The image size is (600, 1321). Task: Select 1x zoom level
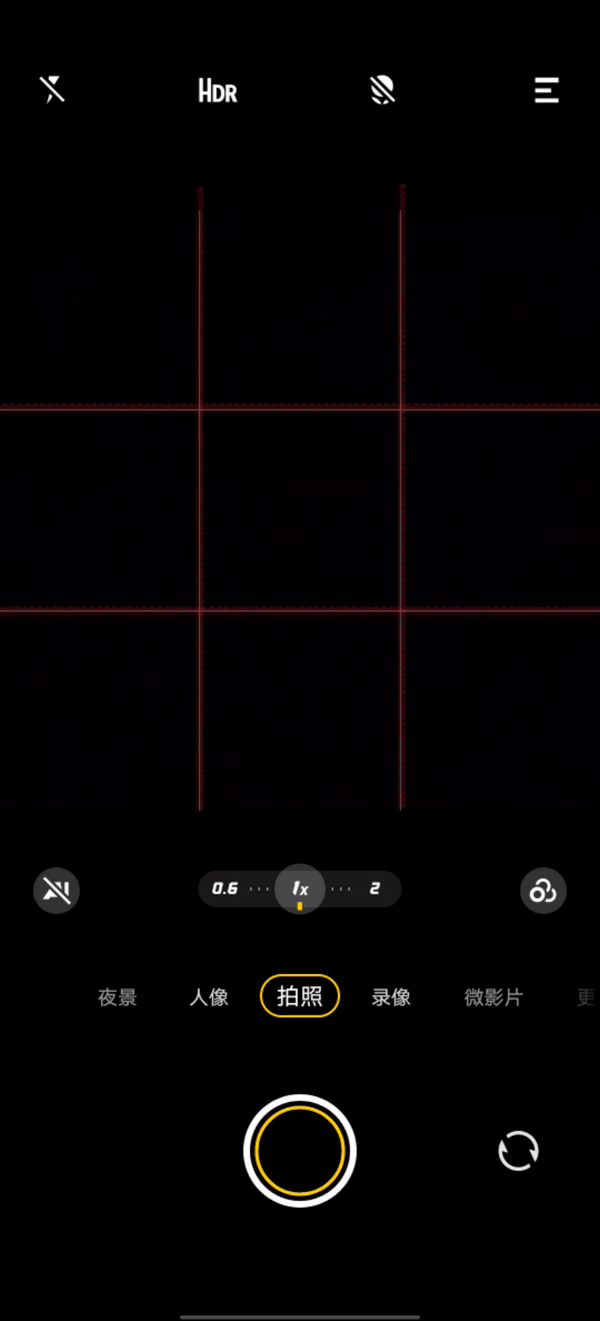(300, 889)
